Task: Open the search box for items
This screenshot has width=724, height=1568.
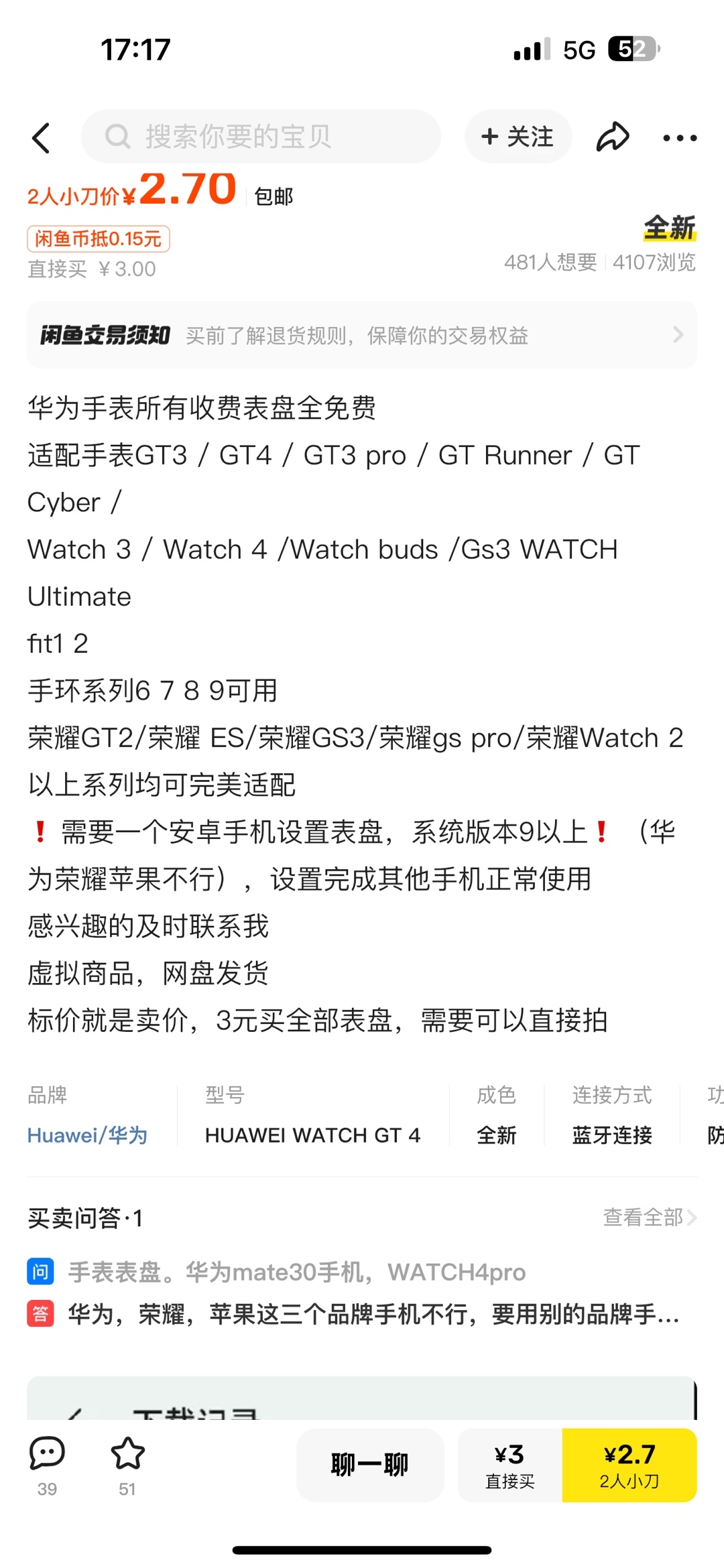Action: [x=261, y=137]
